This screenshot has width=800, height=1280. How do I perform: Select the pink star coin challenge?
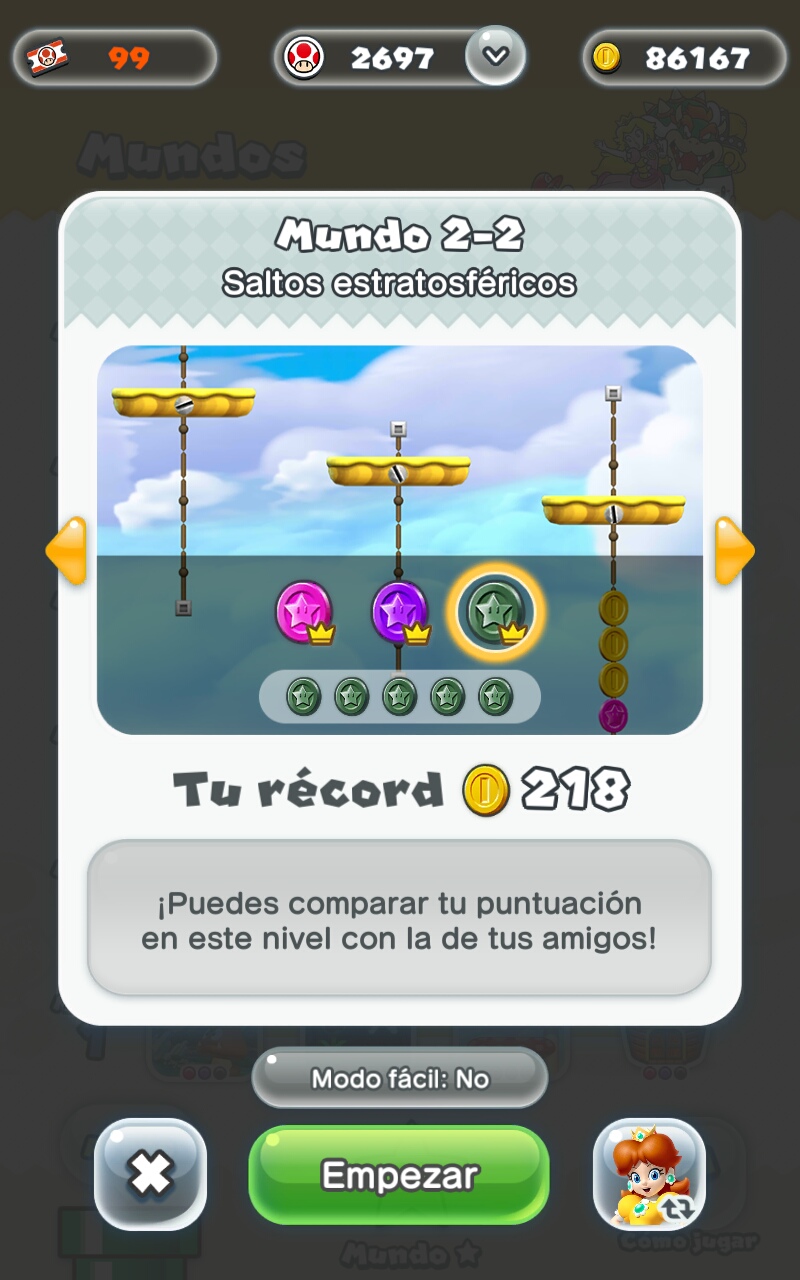pyautogui.click(x=303, y=611)
